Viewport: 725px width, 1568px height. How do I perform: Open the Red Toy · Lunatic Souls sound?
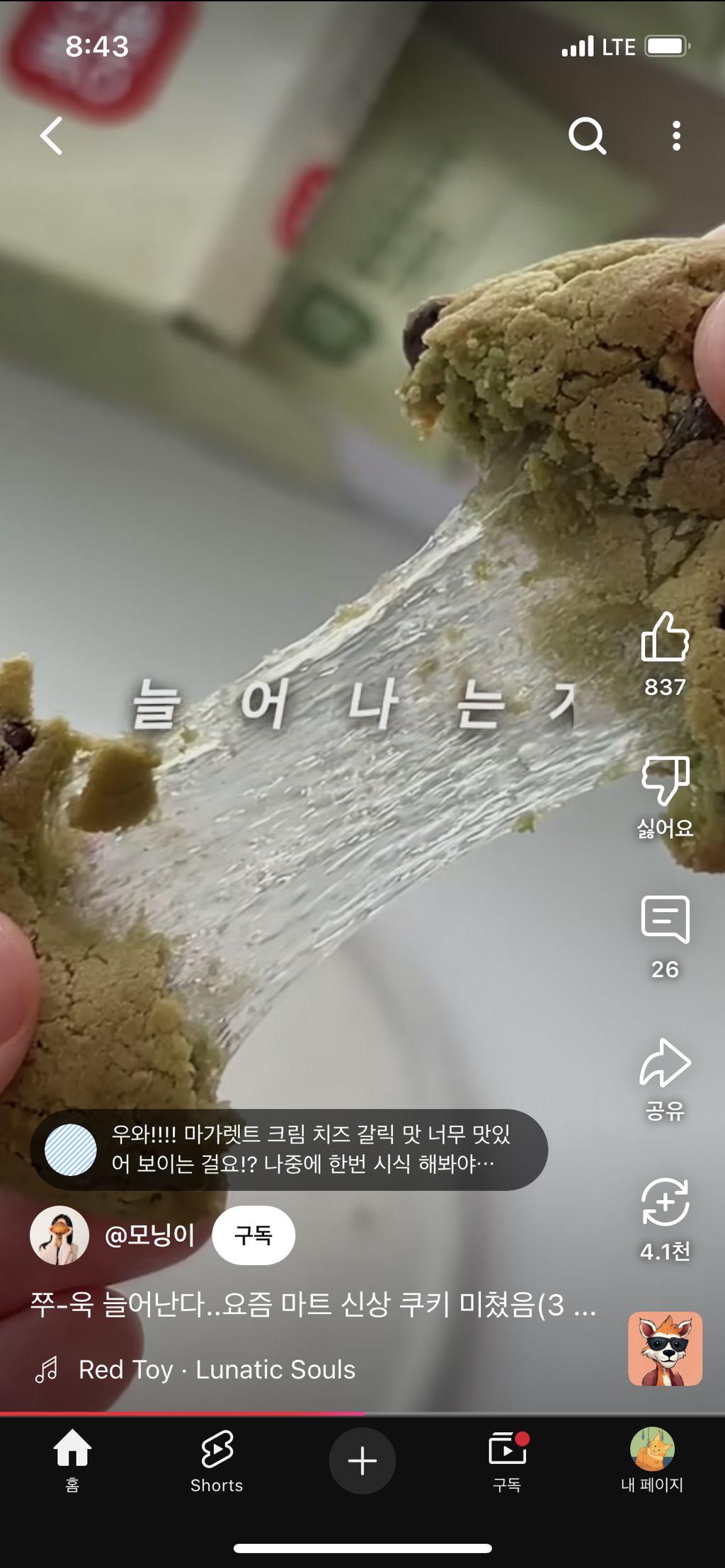tap(216, 1370)
